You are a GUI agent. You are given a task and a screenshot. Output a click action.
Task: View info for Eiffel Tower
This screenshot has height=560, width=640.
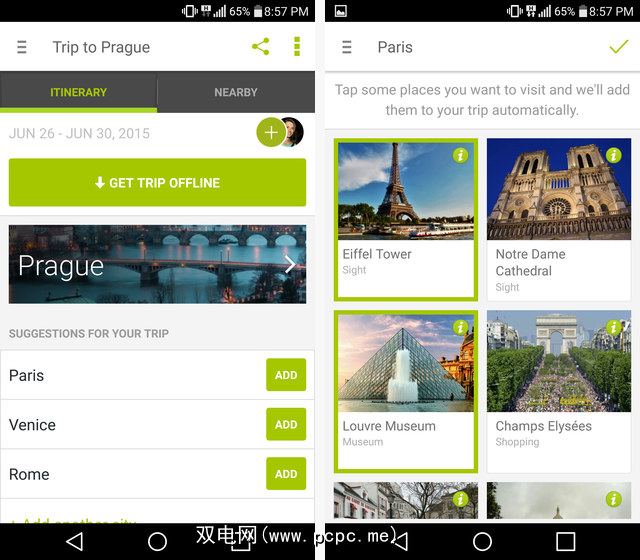pos(460,155)
